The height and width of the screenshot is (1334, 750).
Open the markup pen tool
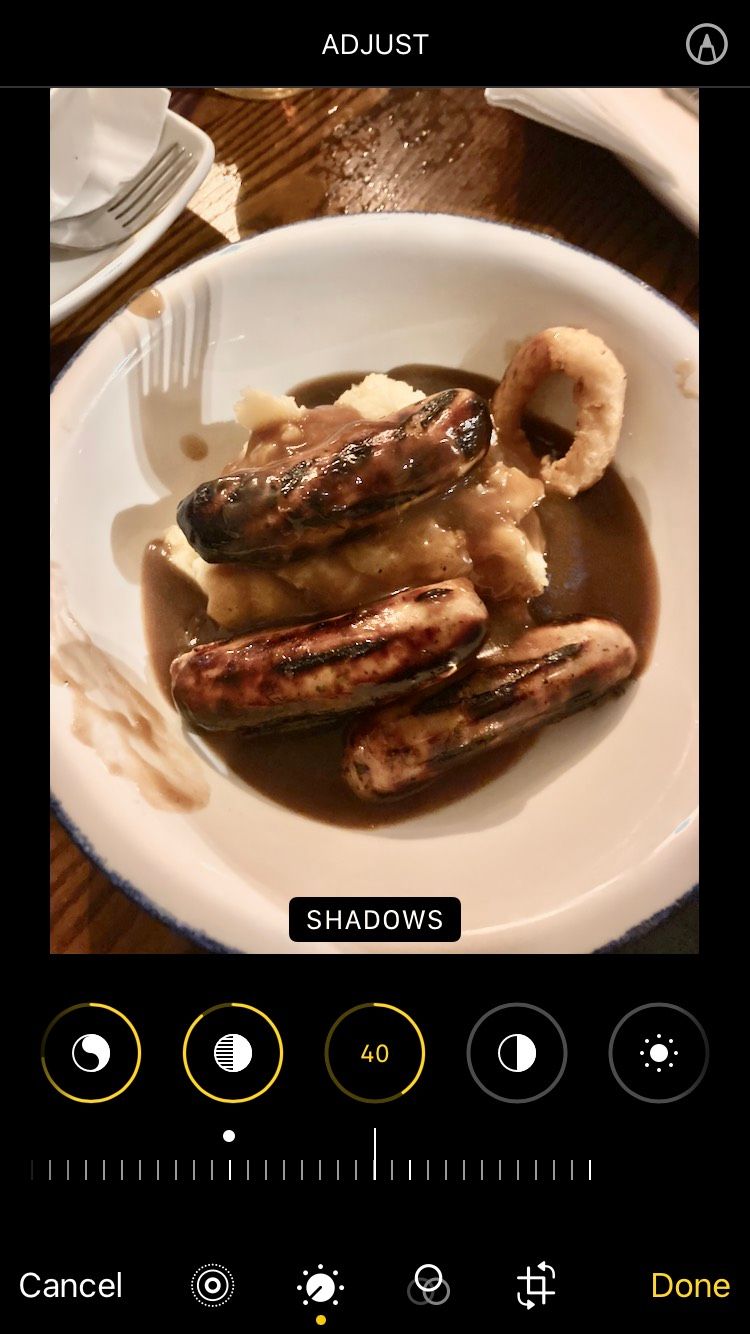[x=707, y=45]
